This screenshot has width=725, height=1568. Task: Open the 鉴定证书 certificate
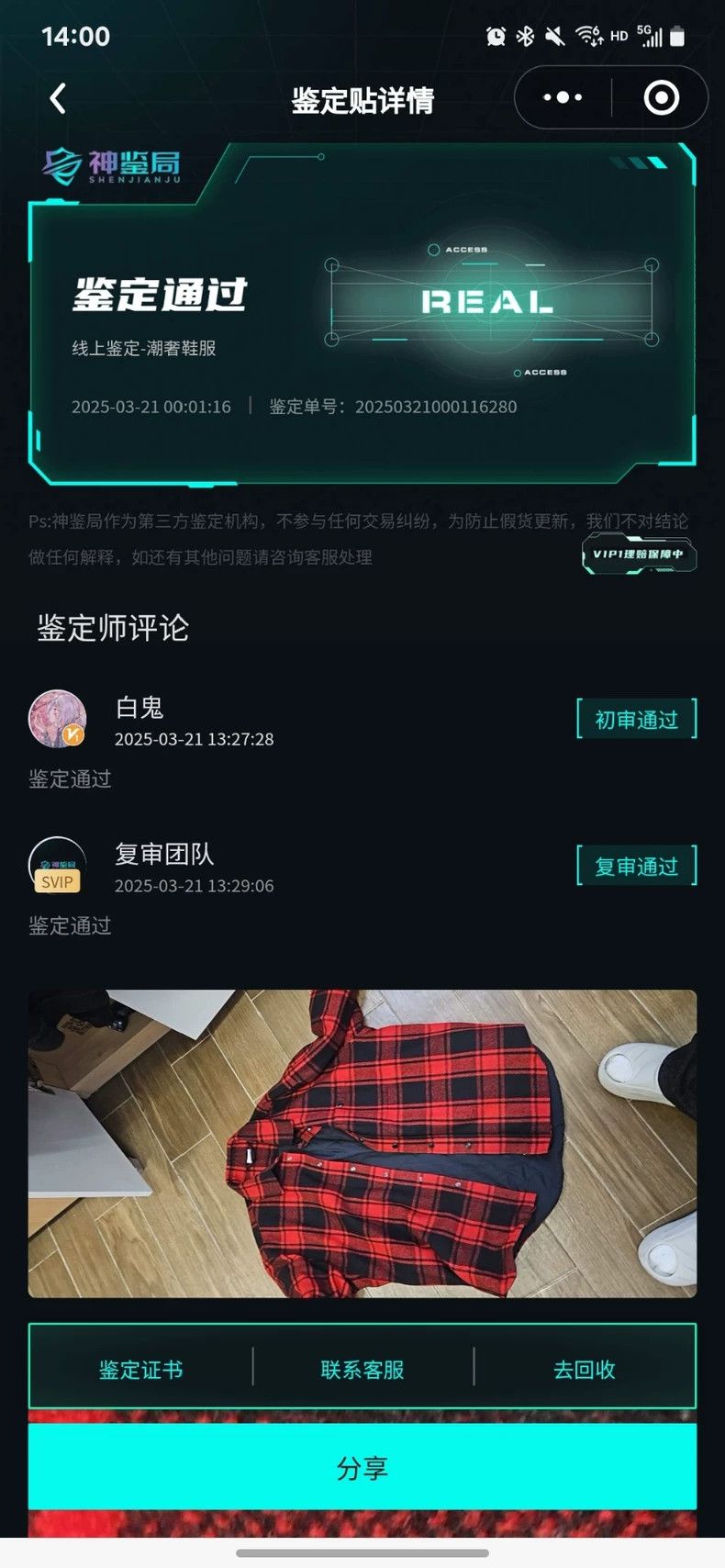(141, 1369)
